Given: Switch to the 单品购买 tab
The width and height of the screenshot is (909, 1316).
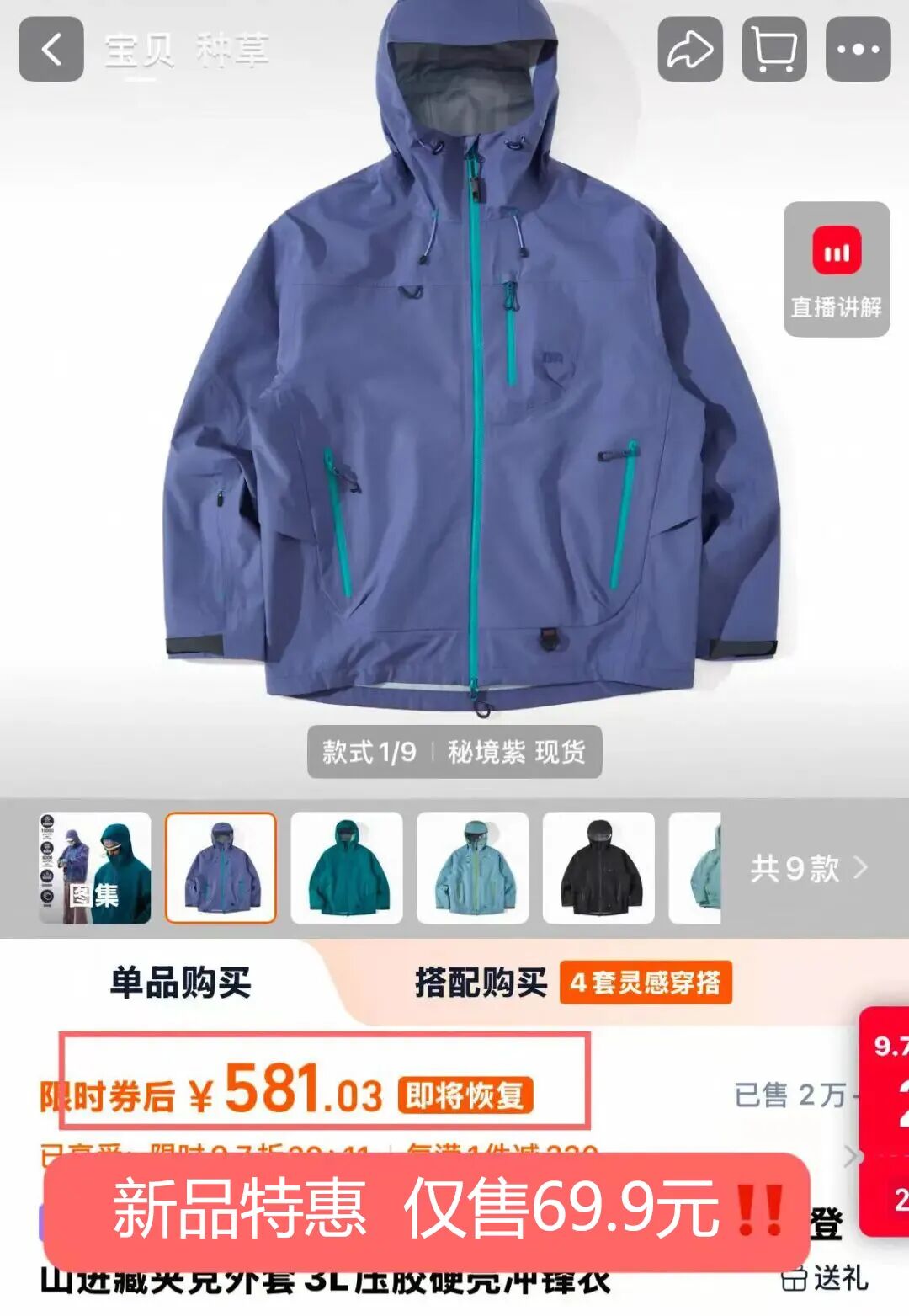Looking at the screenshot, I should pyautogui.click(x=180, y=983).
